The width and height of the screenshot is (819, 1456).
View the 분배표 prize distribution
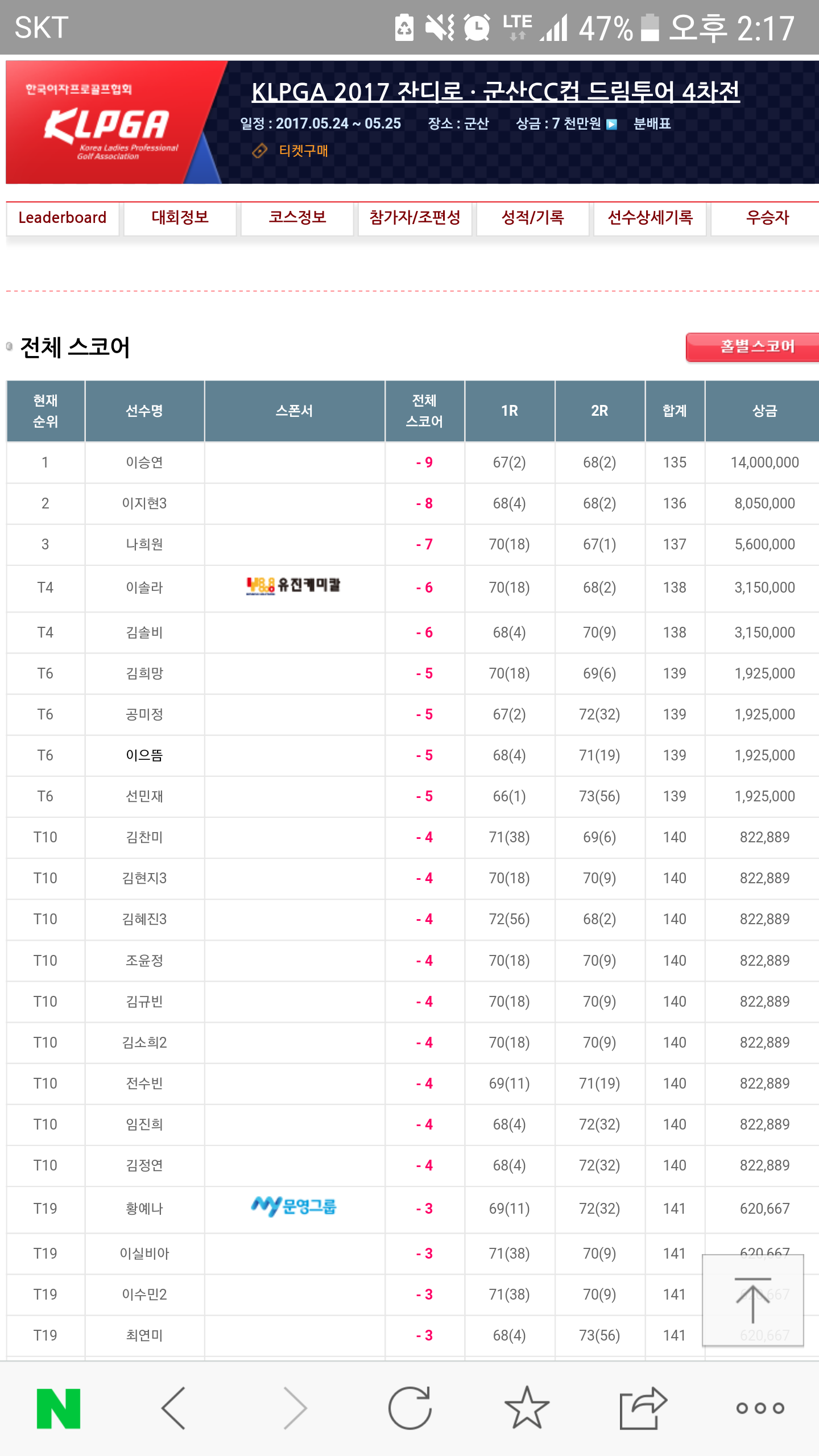point(652,123)
